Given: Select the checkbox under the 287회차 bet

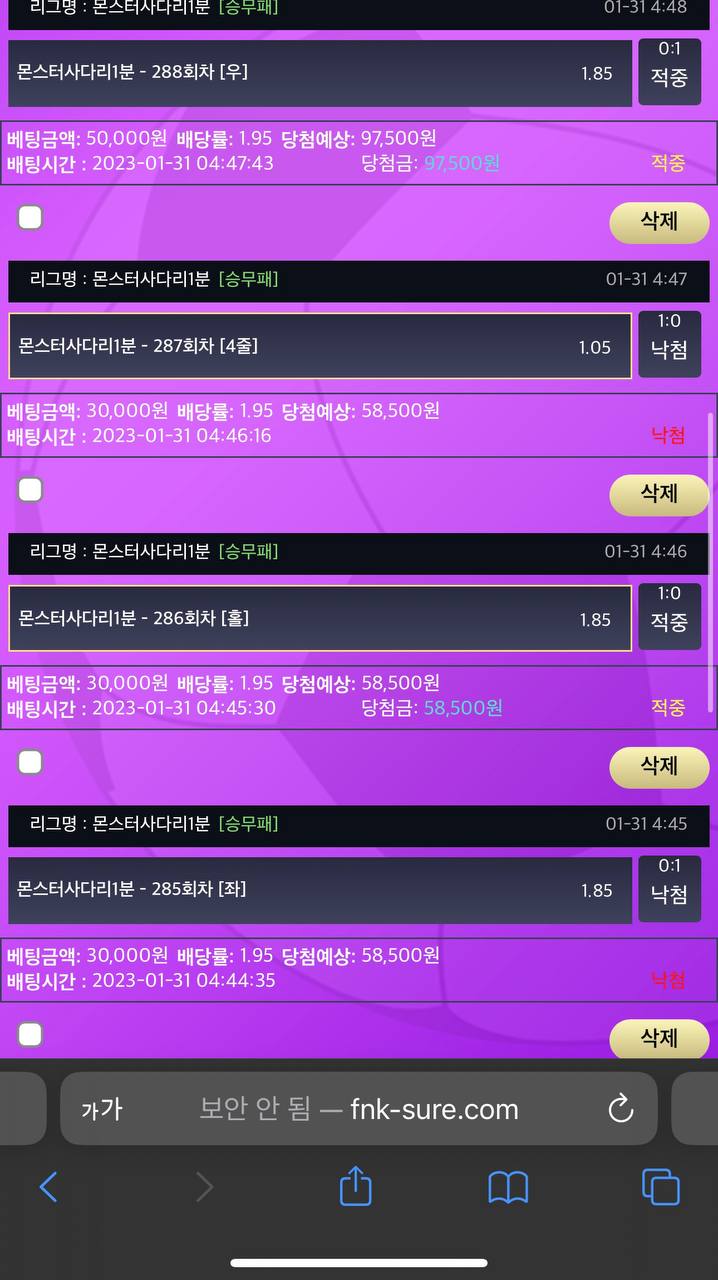Looking at the screenshot, I should coord(31,489).
